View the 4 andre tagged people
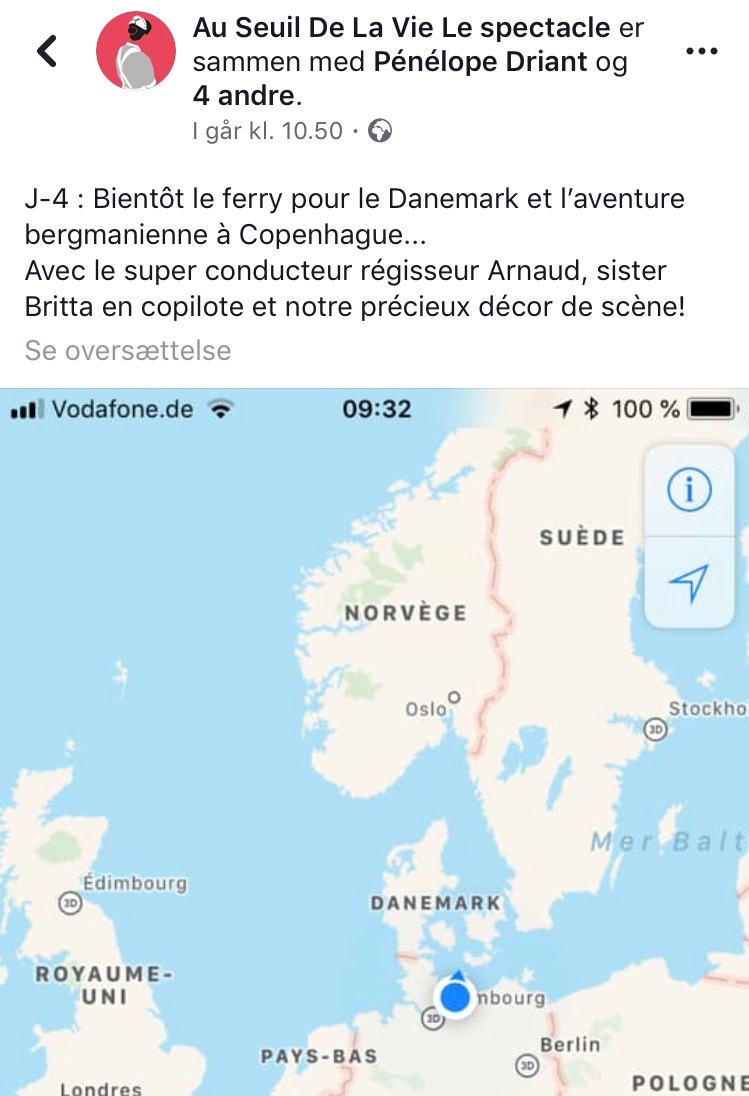The image size is (749, 1096). click(x=245, y=97)
